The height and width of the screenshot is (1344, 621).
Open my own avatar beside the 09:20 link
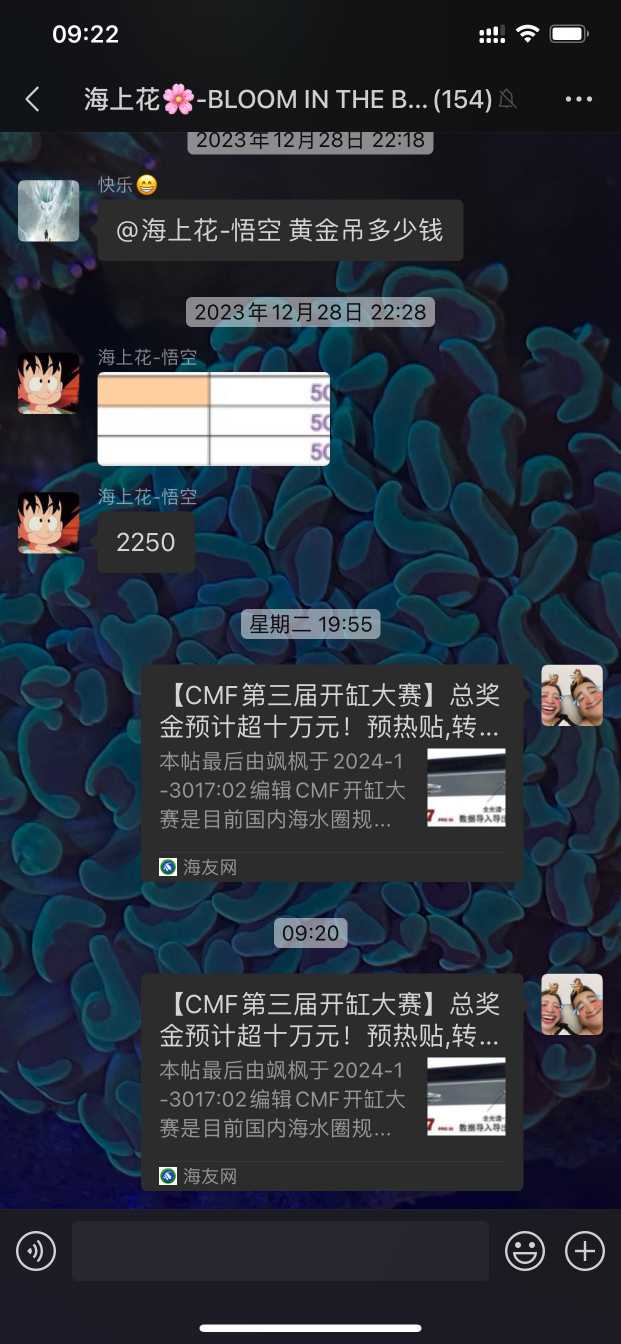[572, 1004]
